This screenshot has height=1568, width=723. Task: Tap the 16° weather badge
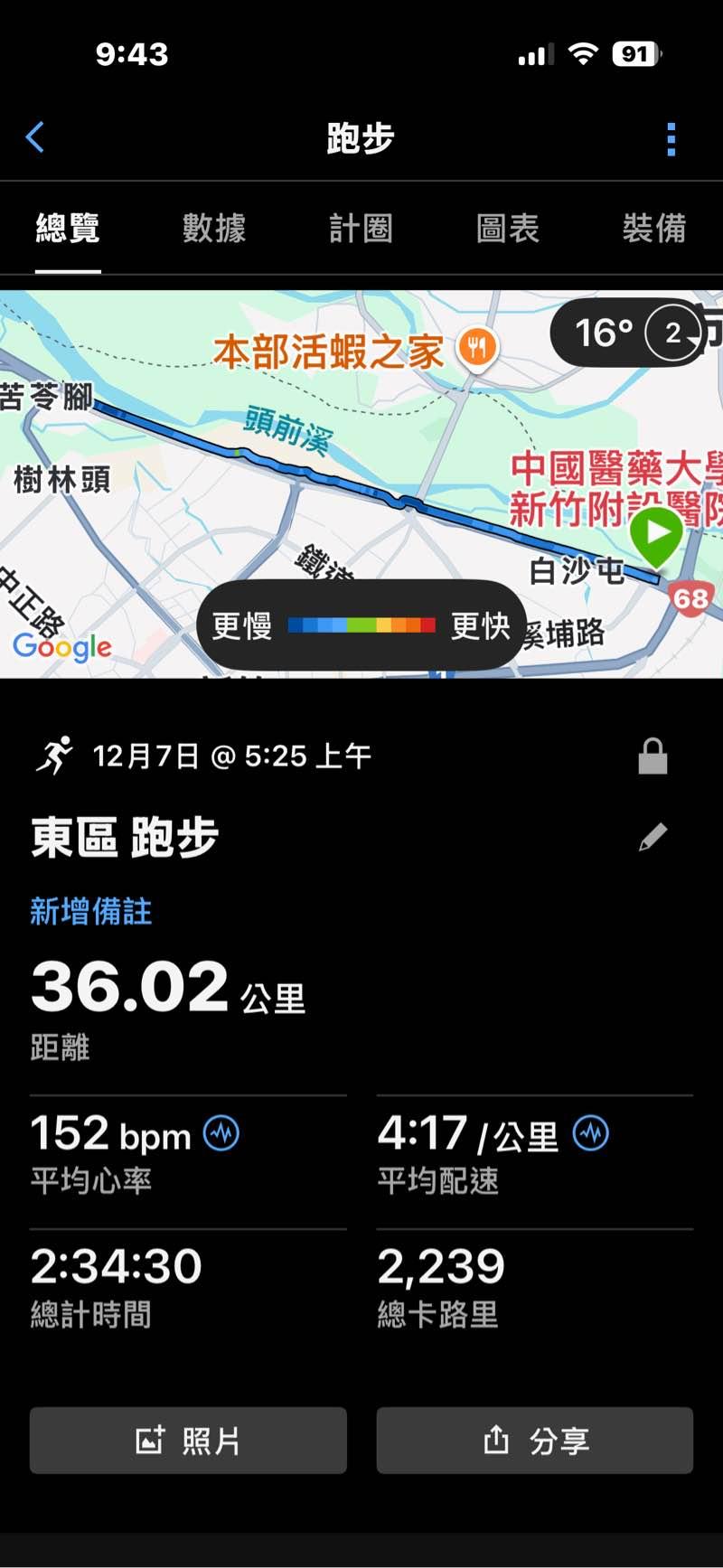click(x=625, y=333)
